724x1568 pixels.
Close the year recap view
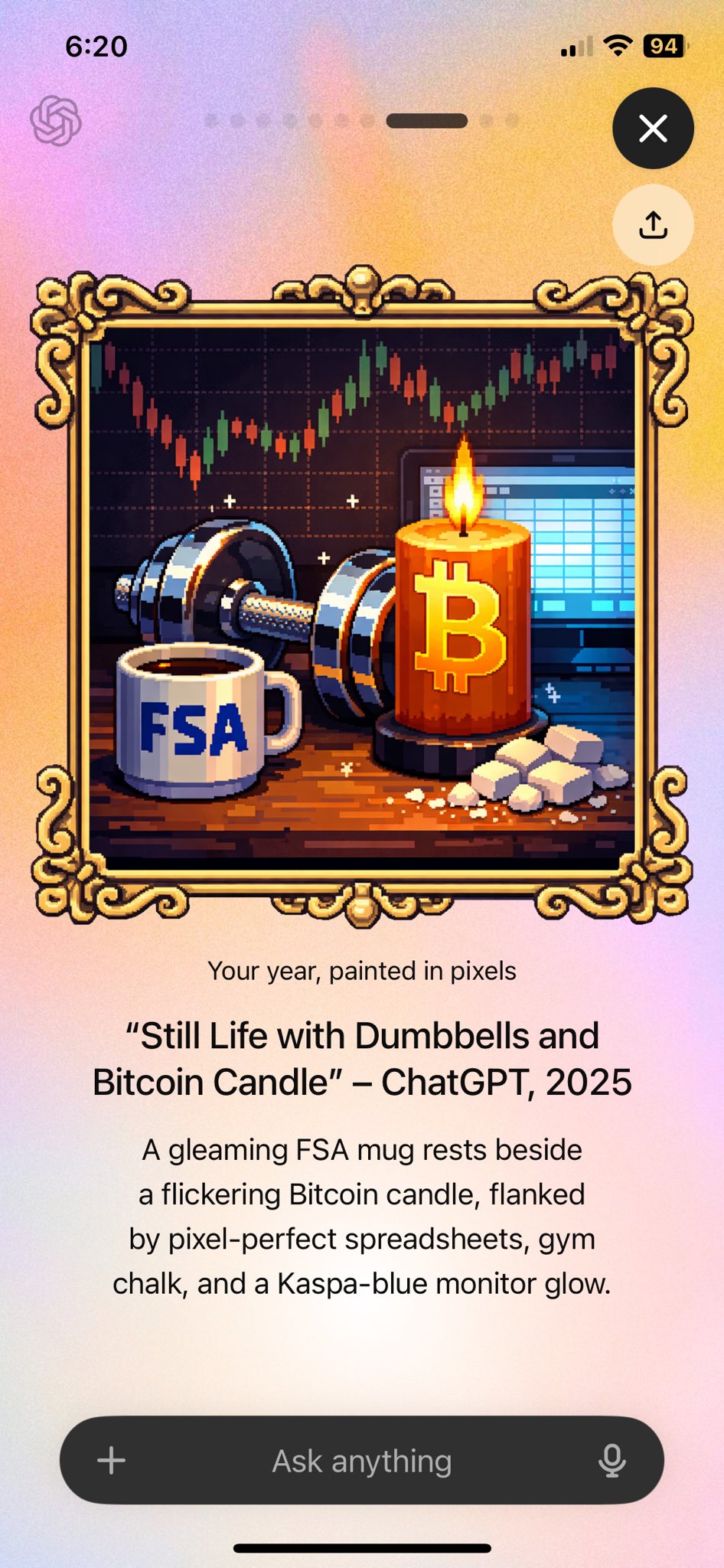click(653, 129)
